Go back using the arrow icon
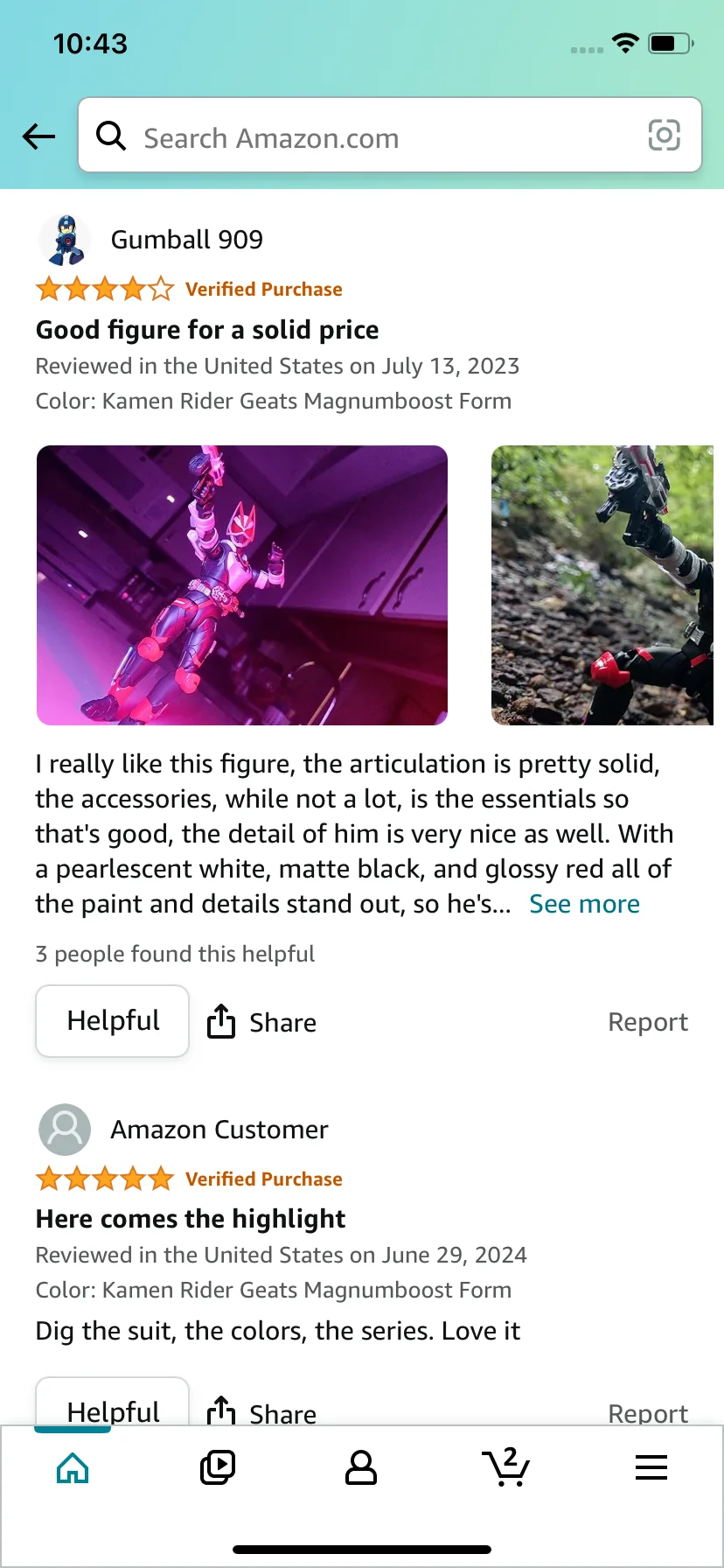Image resolution: width=724 pixels, height=1568 pixels. [x=38, y=136]
